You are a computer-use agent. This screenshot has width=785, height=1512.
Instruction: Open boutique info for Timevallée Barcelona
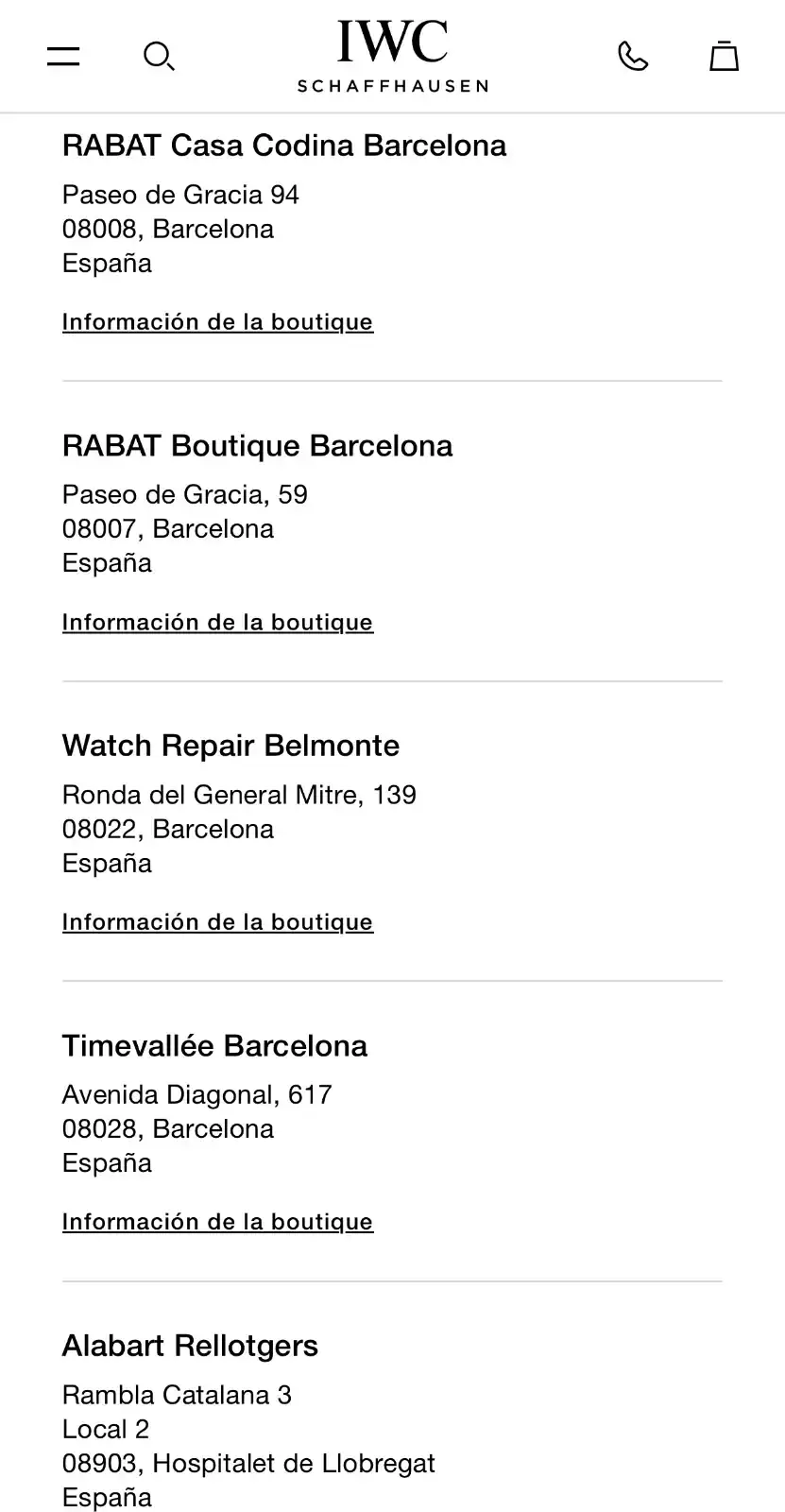[x=217, y=1222]
